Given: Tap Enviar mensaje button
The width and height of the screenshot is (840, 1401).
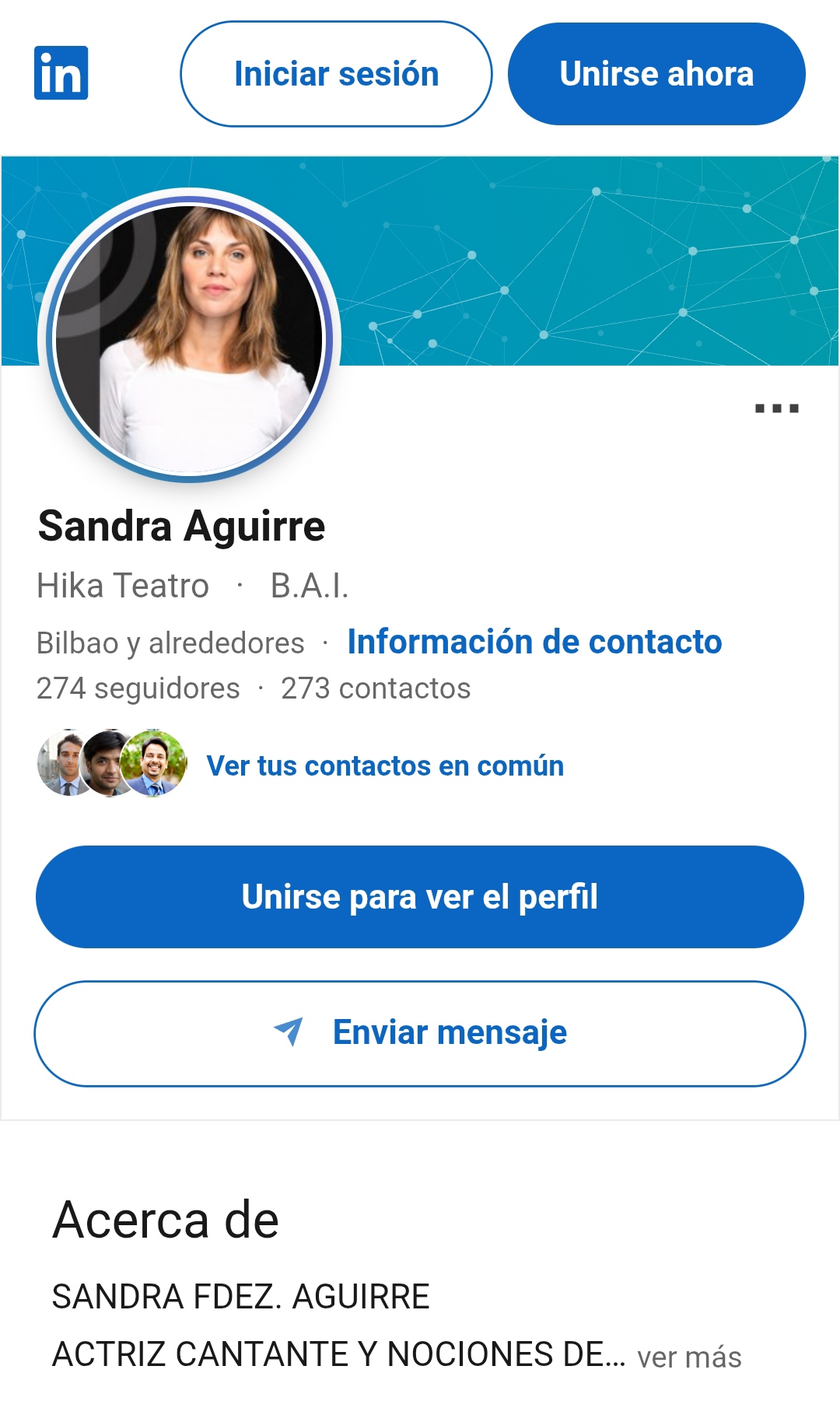Looking at the screenshot, I should pyautogui.click(x=420, y=1033).
